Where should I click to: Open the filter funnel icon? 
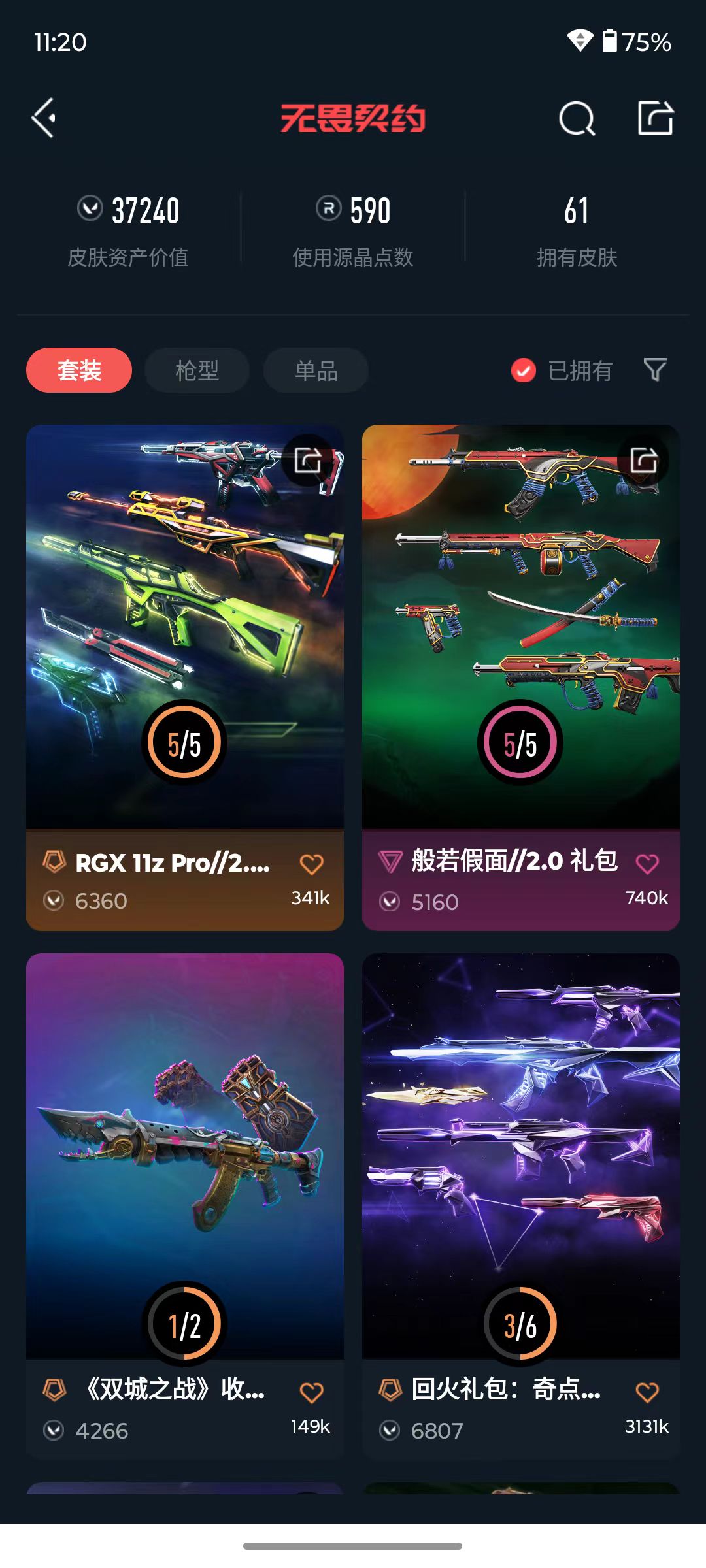point(655,370)
